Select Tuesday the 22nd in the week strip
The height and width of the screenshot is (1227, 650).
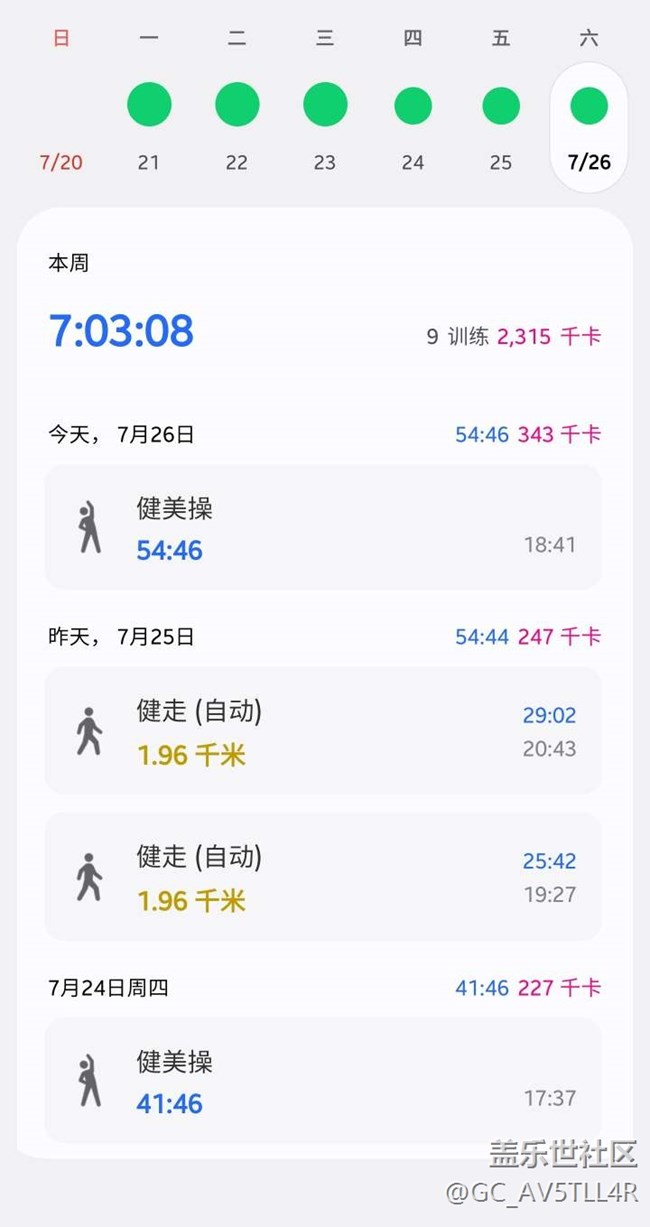tap(237, 106)
